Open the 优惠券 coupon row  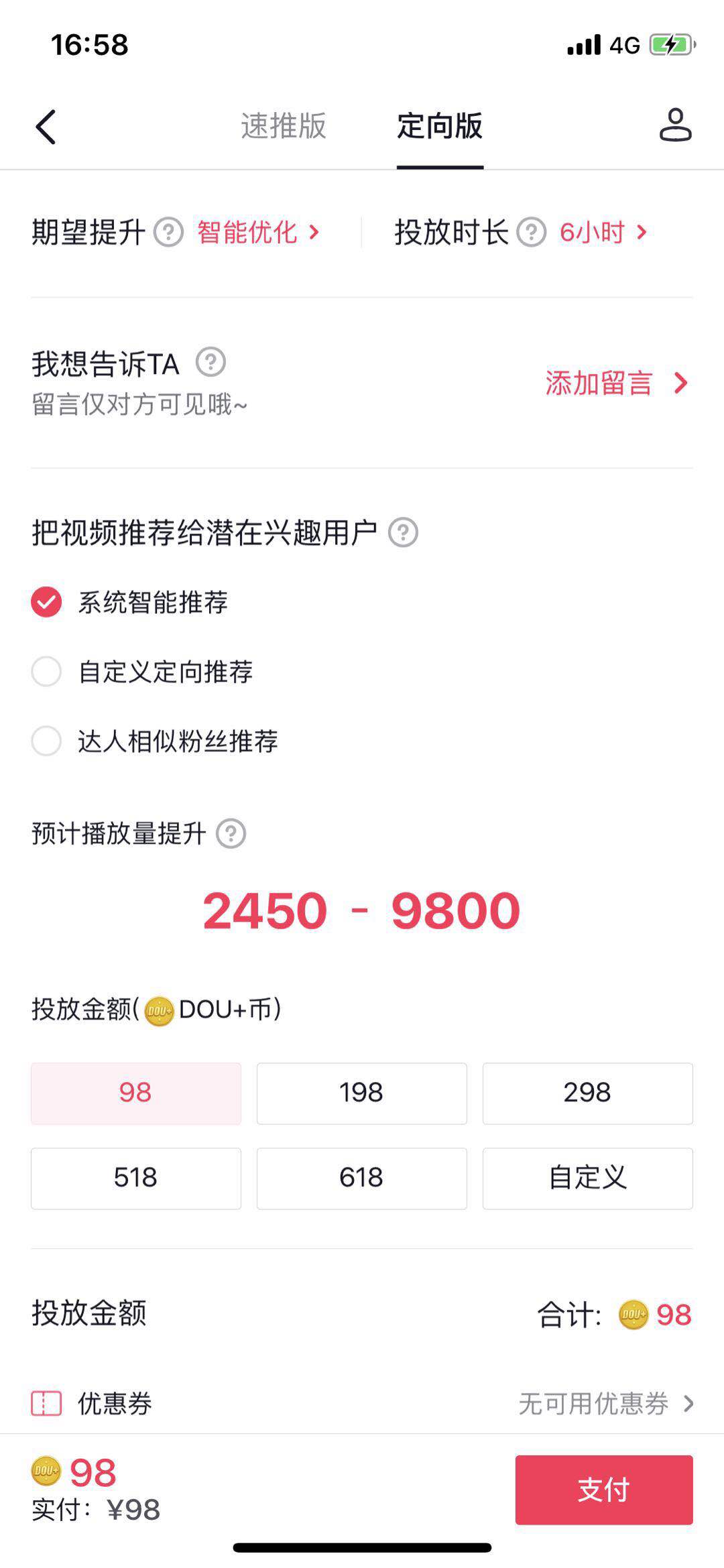pos(362,1404)
